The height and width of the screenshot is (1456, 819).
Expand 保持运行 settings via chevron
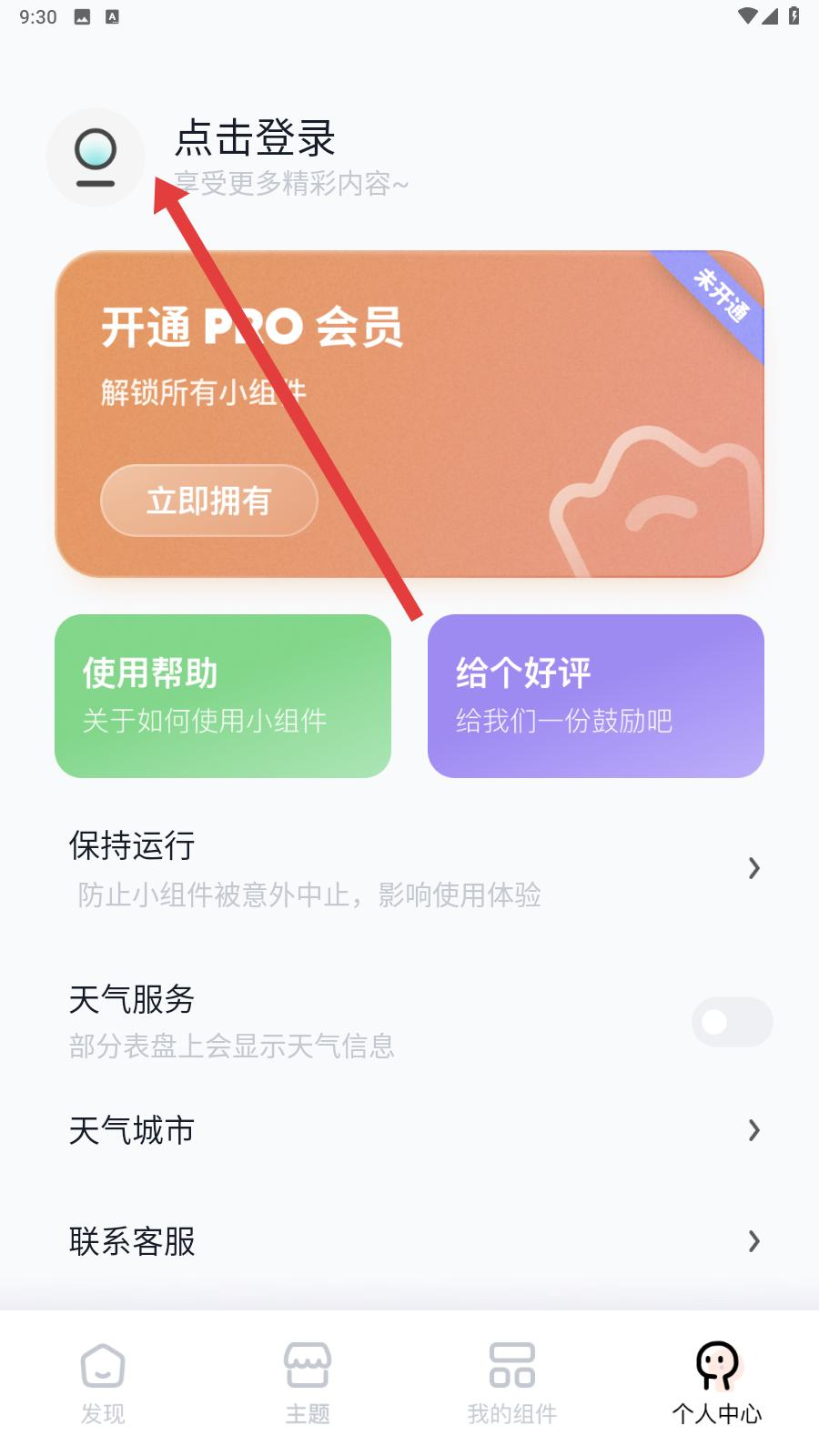(x=753, y=868)
